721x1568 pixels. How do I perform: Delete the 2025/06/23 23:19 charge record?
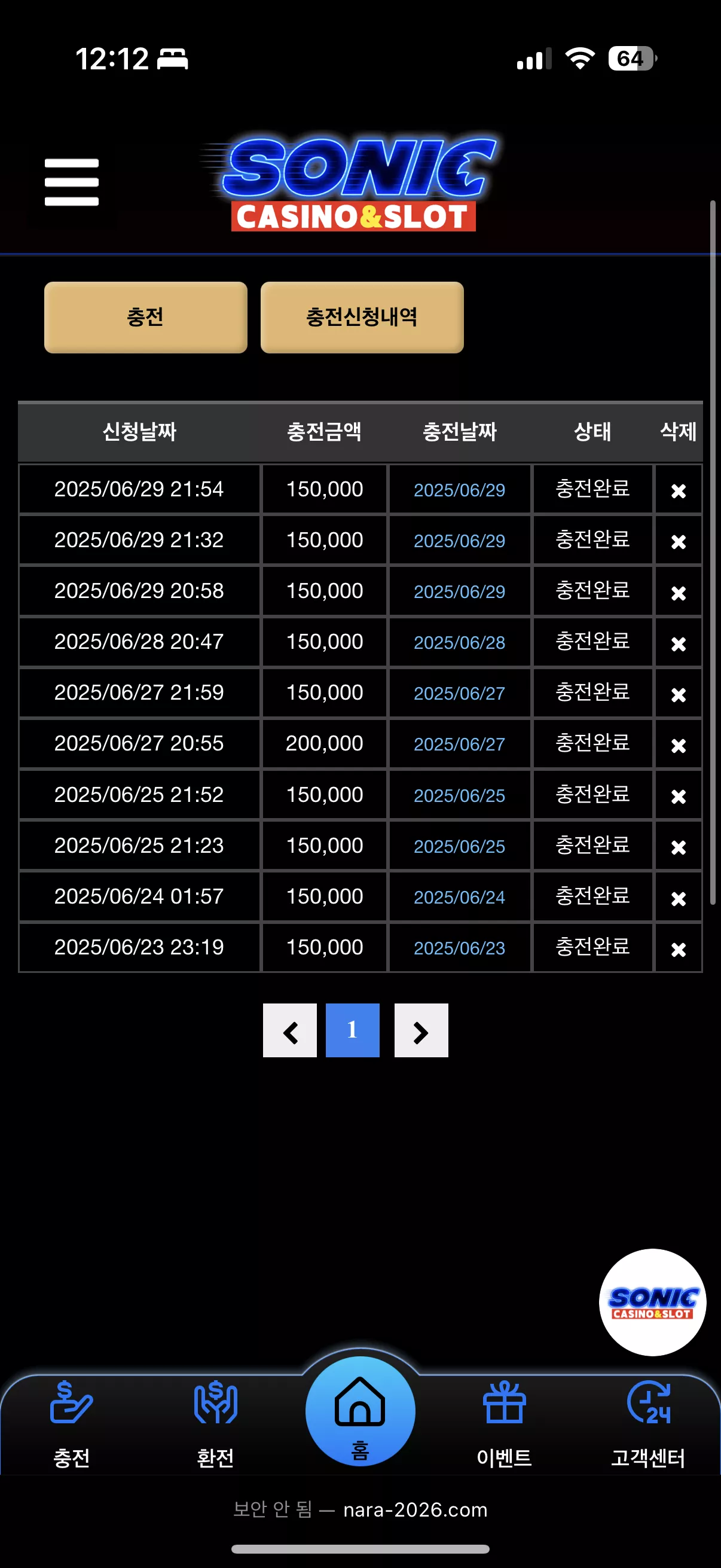pos(679,949)
